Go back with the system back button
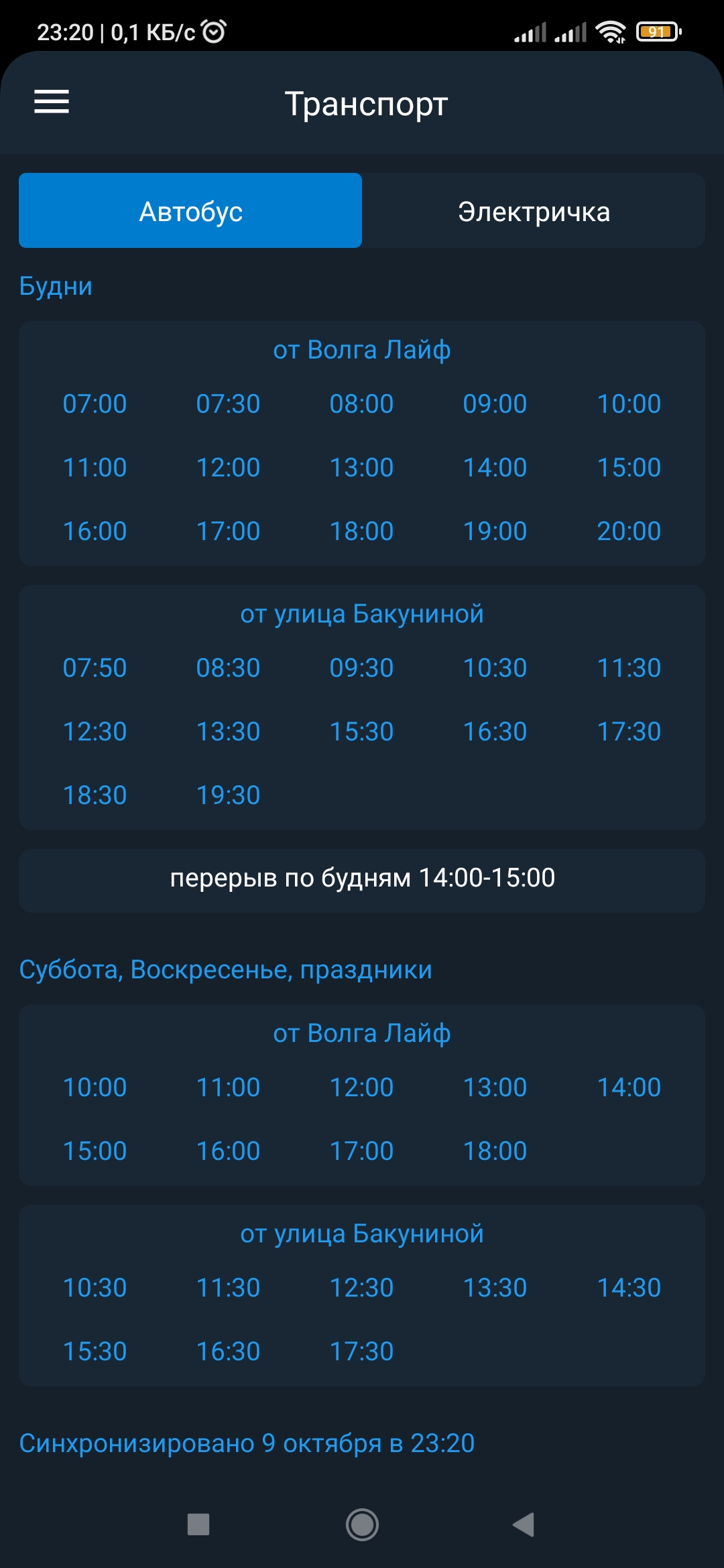The width and height of the screenshot is (724, 1568). coord(524,1524)
